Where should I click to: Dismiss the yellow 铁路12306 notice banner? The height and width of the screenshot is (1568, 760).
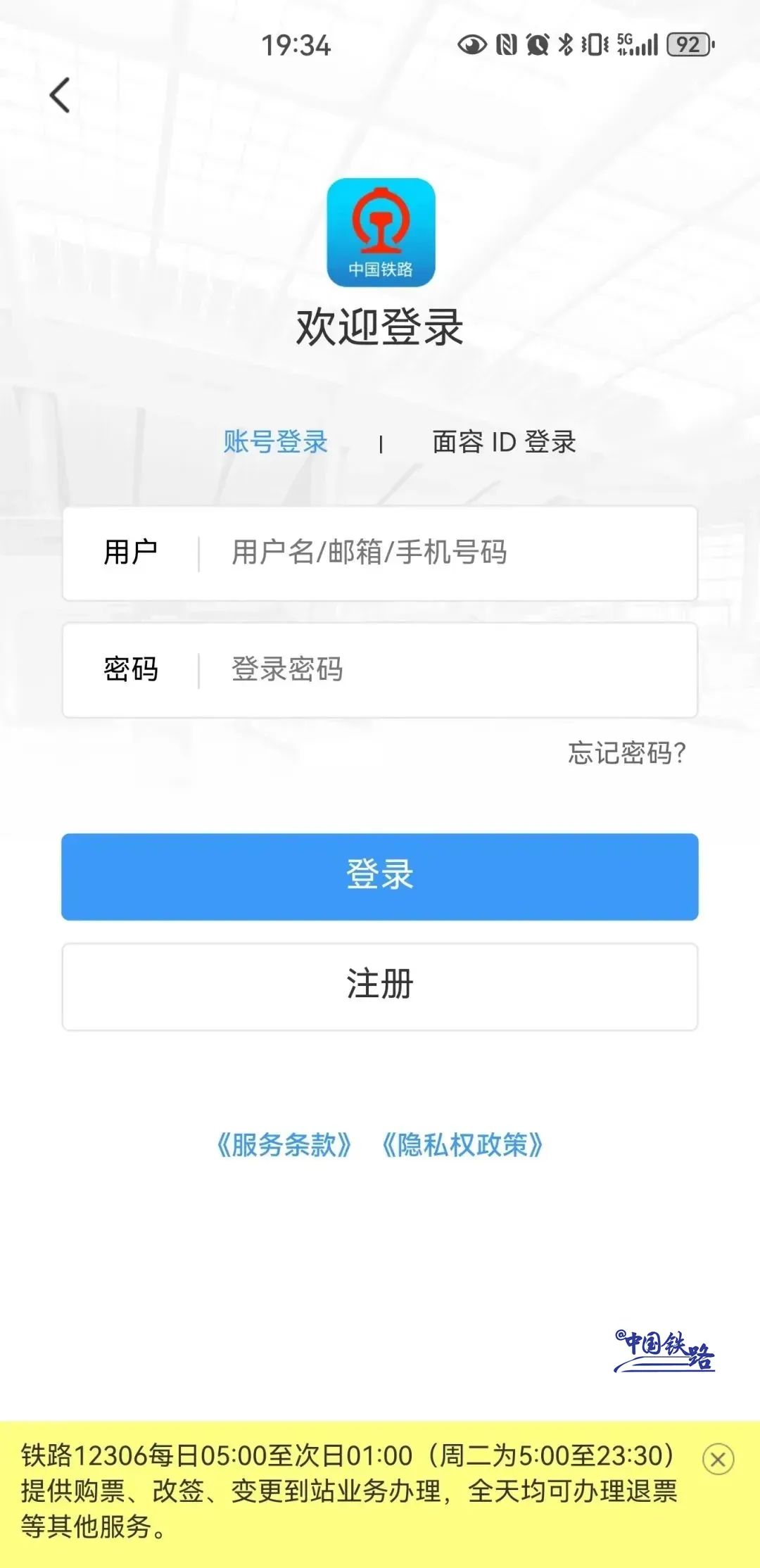[x=718, y=1460]
